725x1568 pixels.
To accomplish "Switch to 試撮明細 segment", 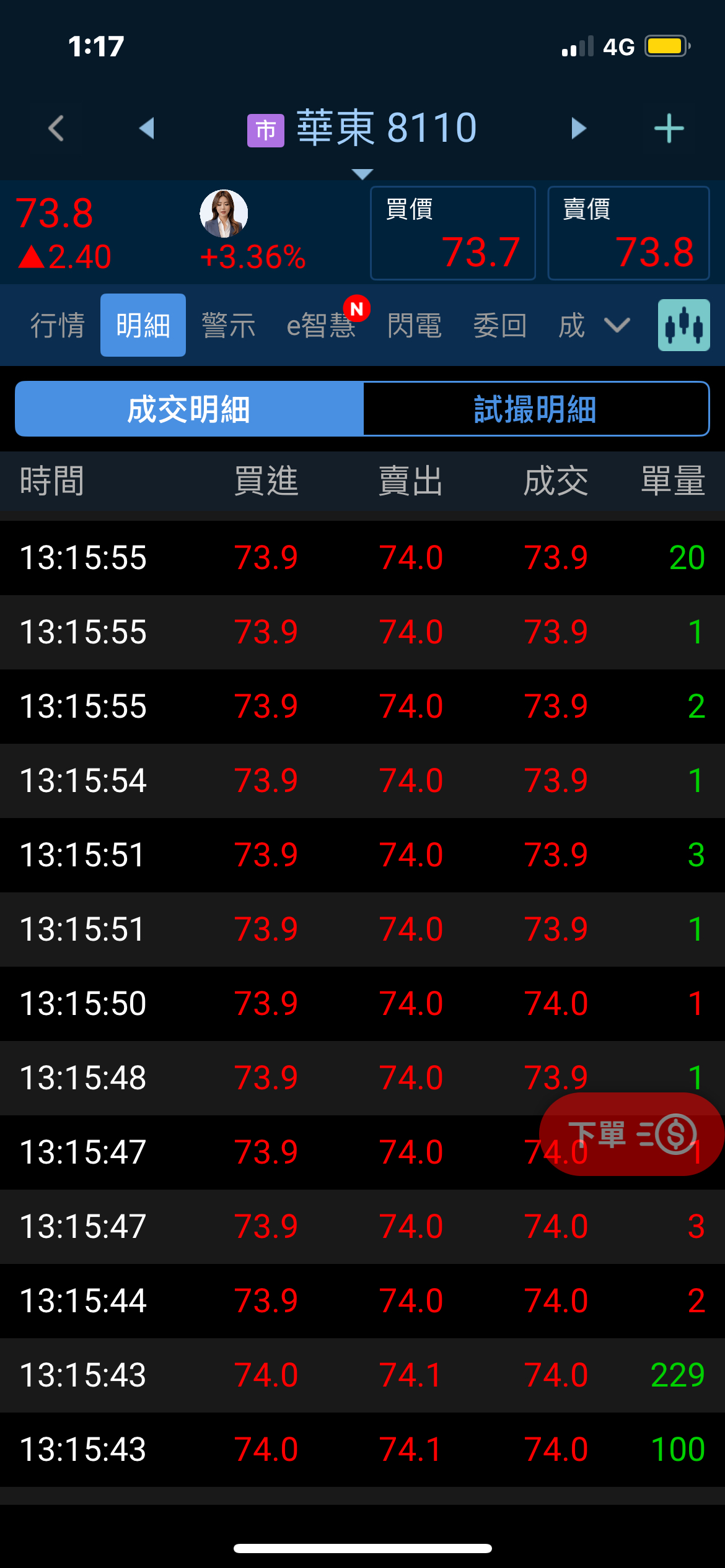I will [x=535, y=409].
